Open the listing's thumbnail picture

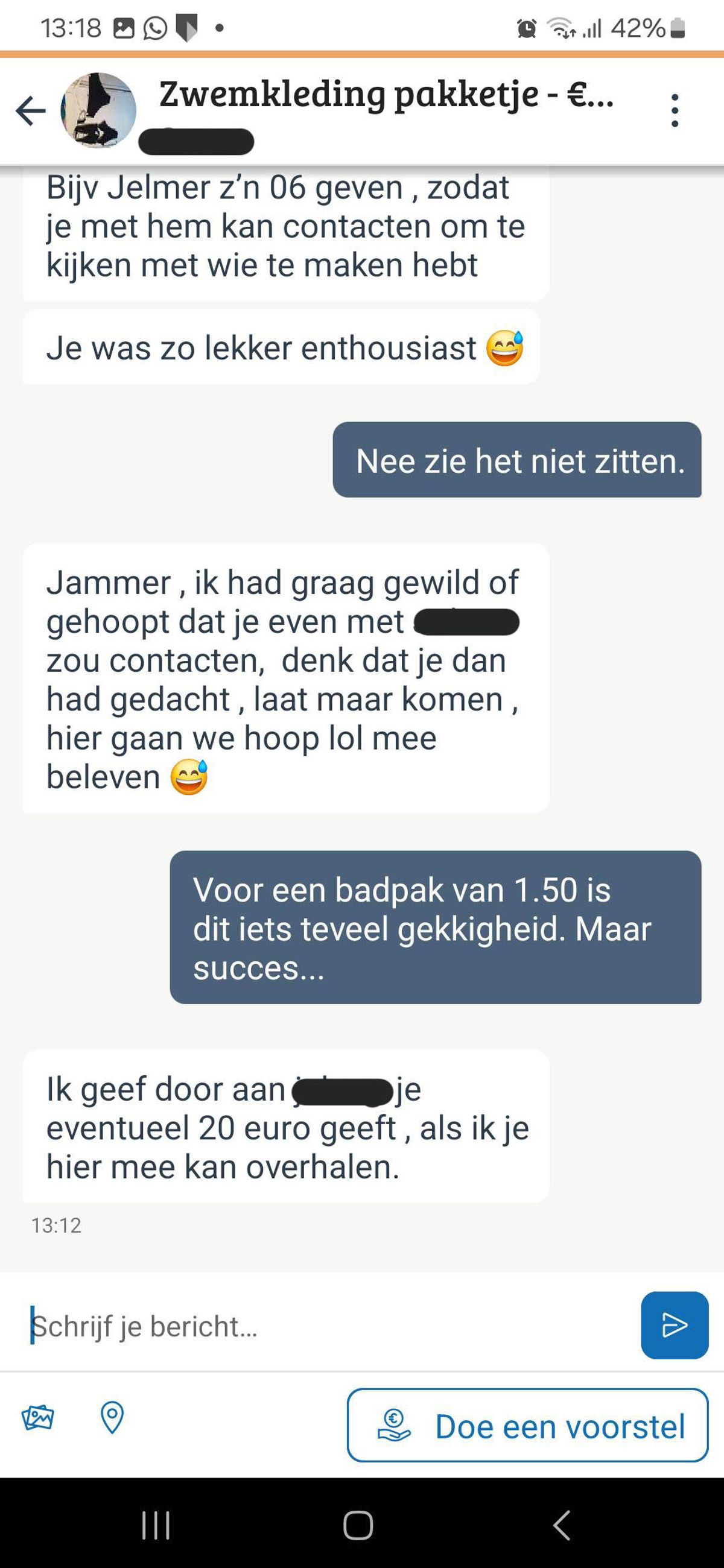98,110
